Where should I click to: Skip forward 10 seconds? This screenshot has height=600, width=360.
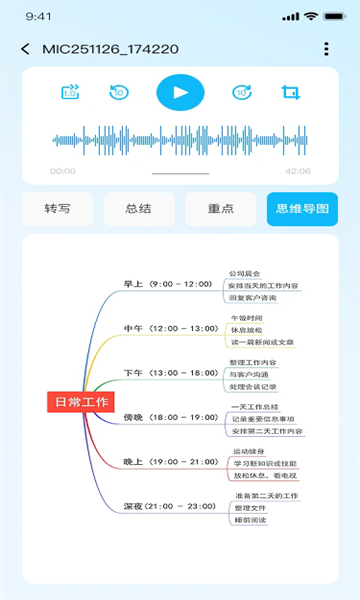pos(242,92)
